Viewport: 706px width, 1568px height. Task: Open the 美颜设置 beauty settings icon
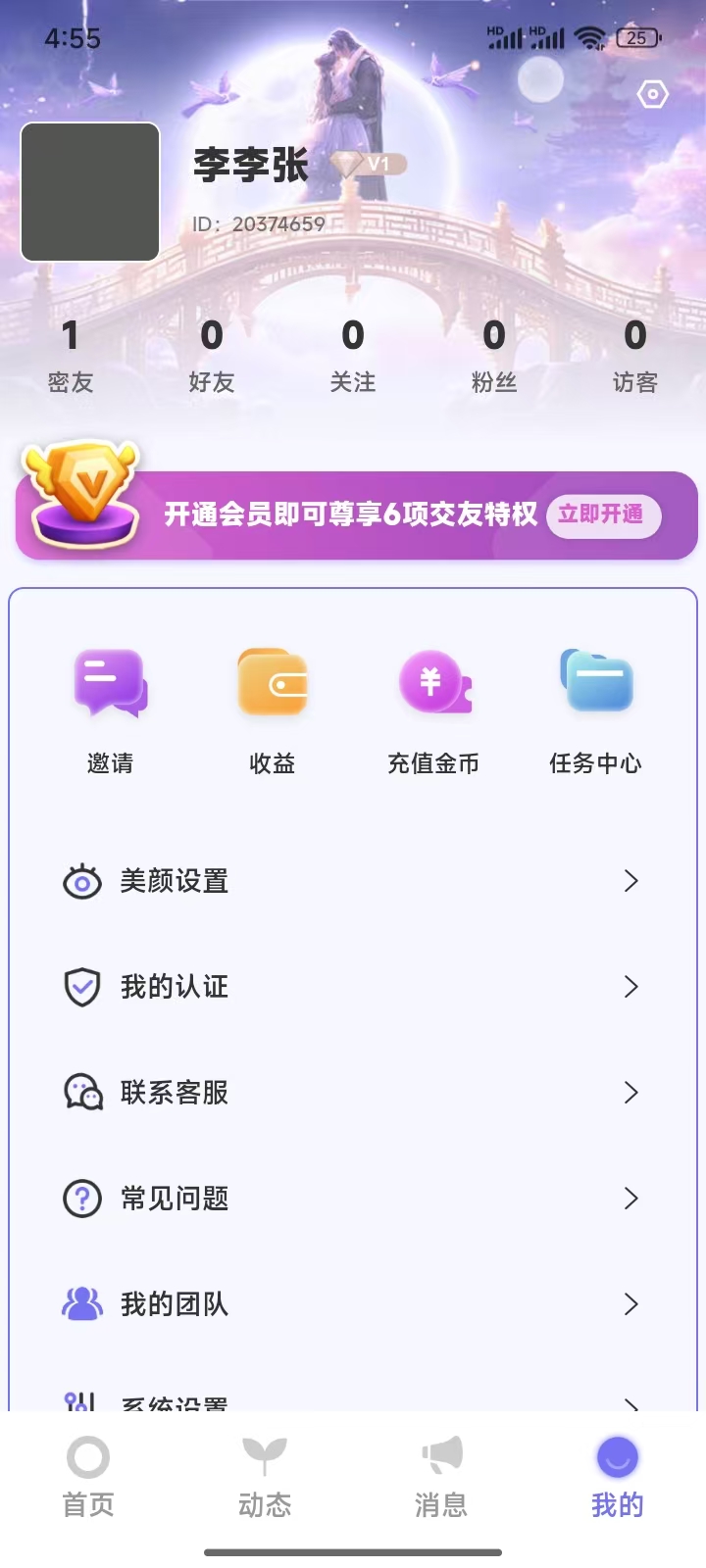click(x=82, y=881)
